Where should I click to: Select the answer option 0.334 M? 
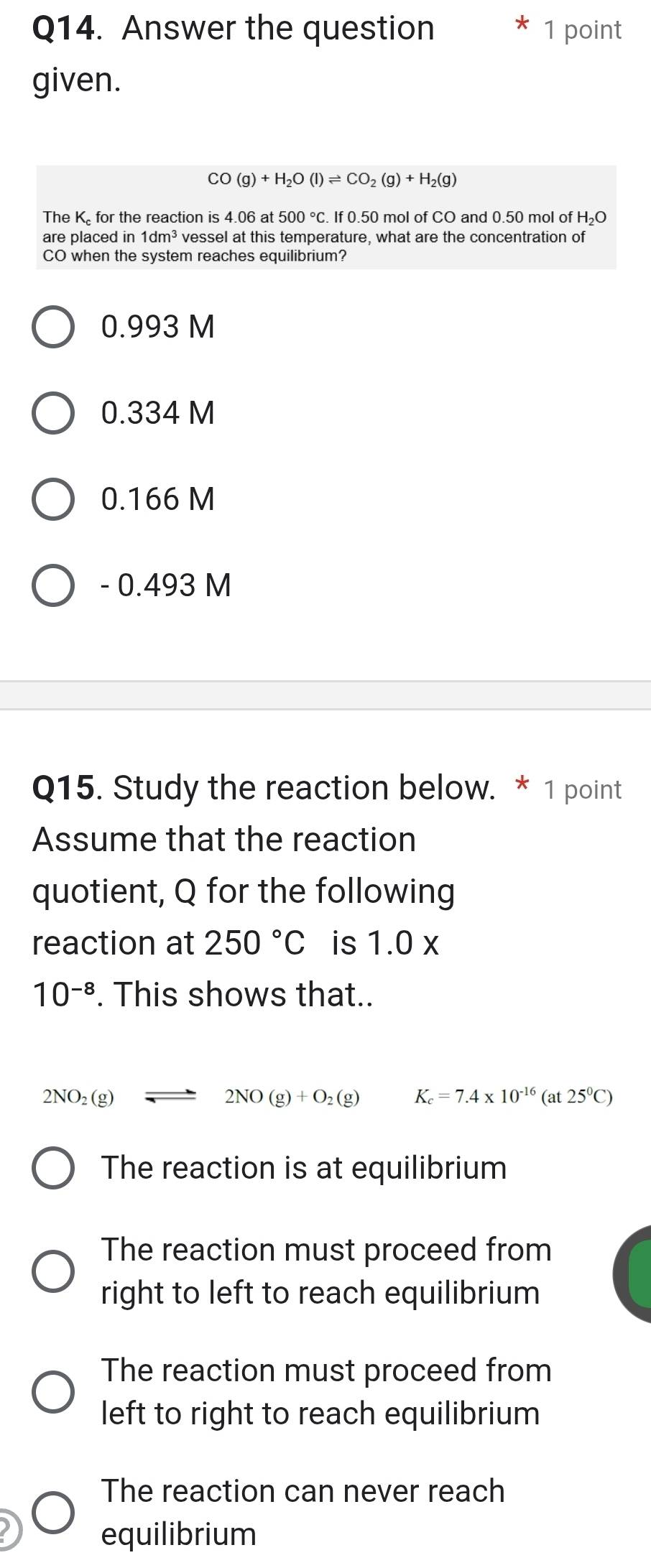[54, 413]
